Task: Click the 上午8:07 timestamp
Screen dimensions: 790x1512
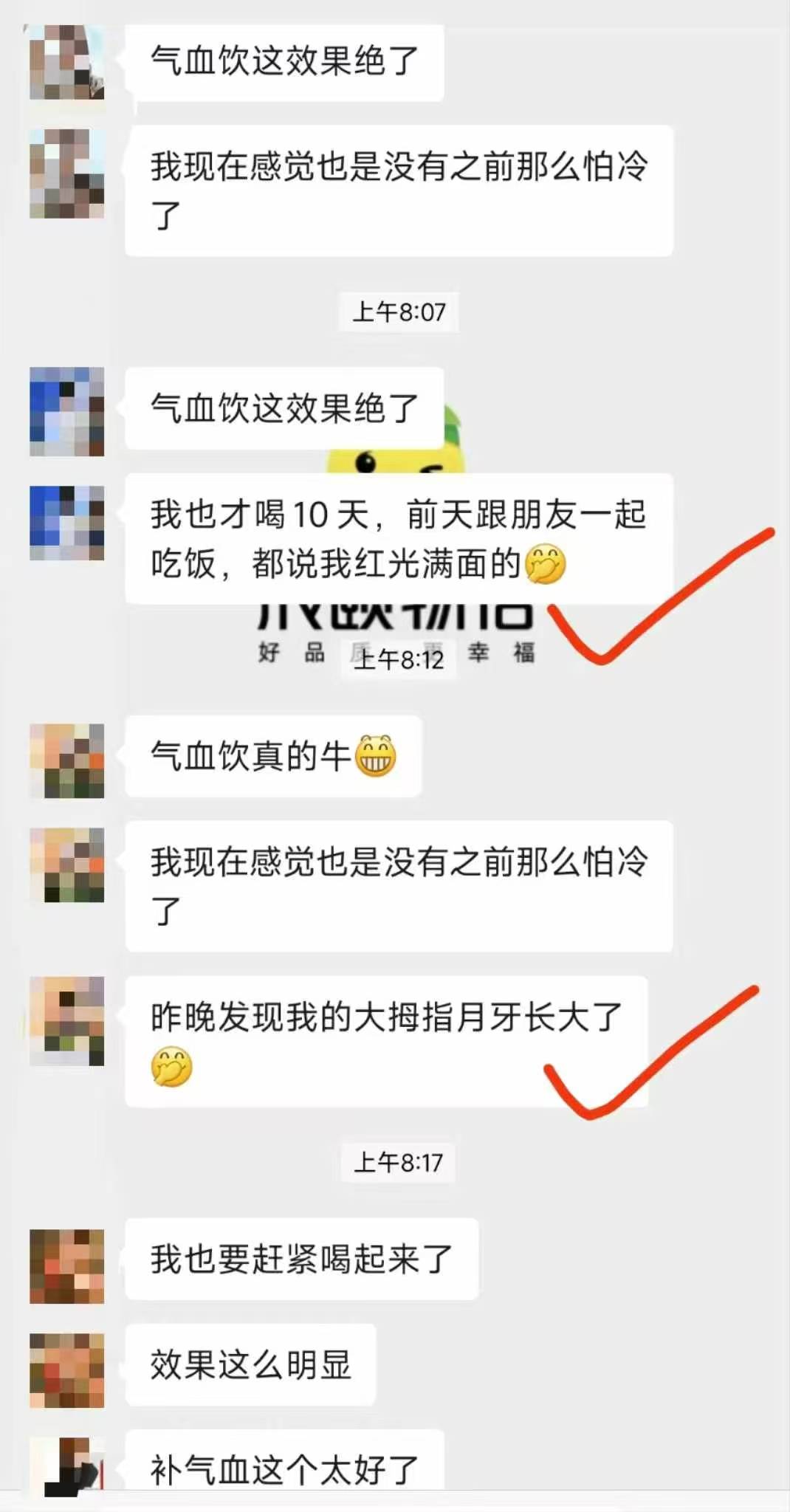Action: point(399,312)
